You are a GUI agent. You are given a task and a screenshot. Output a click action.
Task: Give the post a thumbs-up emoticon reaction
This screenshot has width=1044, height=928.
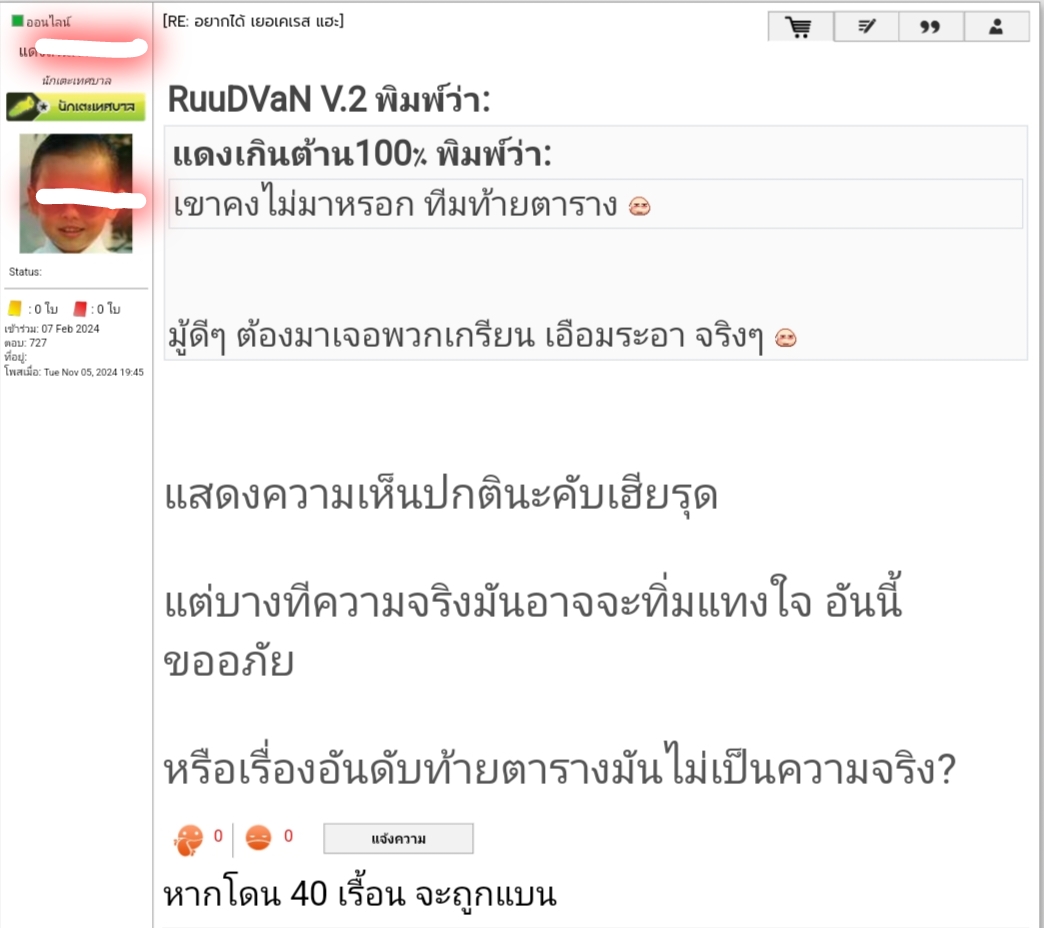pyautogui.click(x=187, y=840)
